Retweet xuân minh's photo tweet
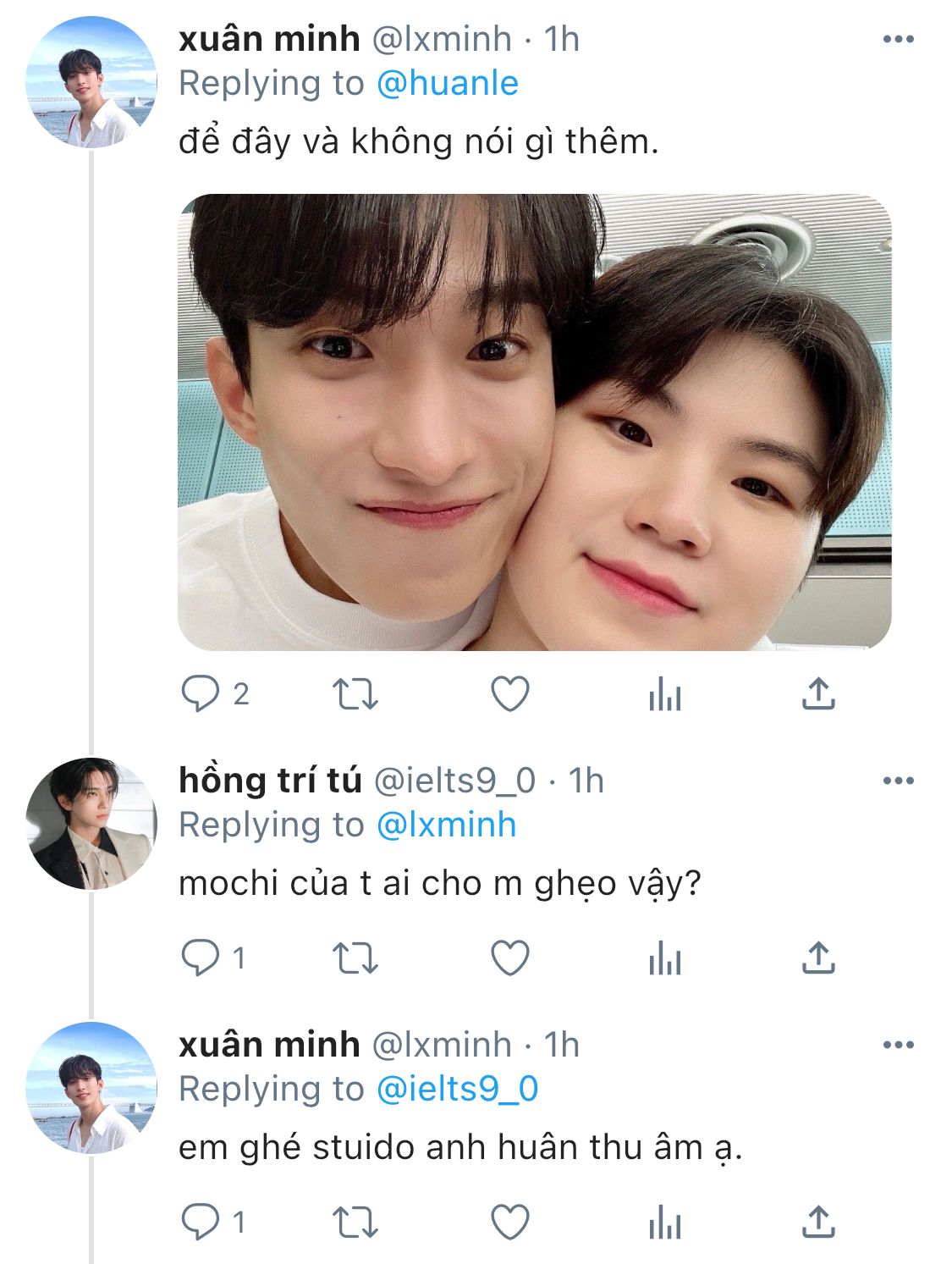Image resolution: width=952 pixels, height=1264 pixels. point(355,694)
